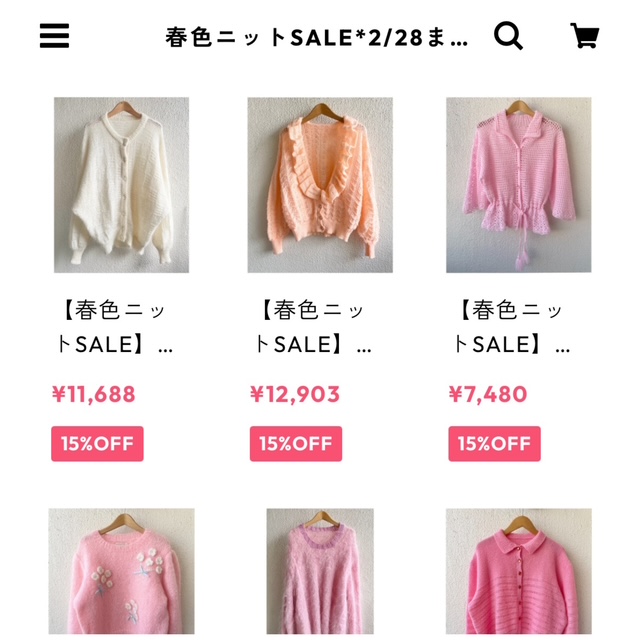640x640 pixels.
Task: Open the pink collared button-up knit
Action: 518,574
